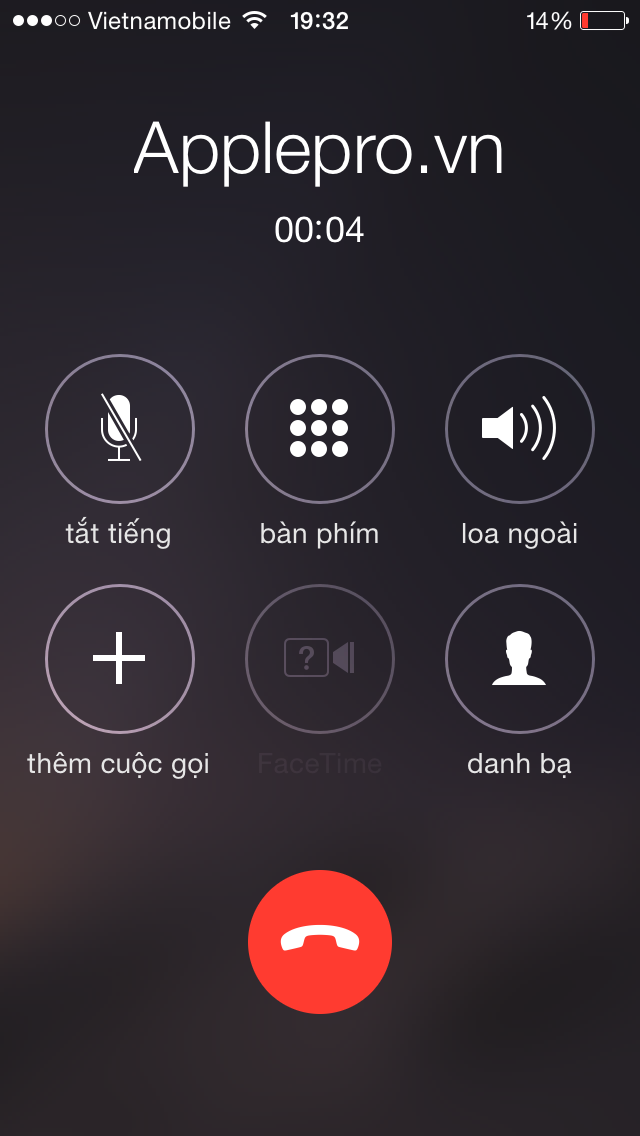Image resolution: width=640 pixels, height=1136 pixels.
Task: Add a call with thêm cuộc gọi
Action: click(120, 659)
